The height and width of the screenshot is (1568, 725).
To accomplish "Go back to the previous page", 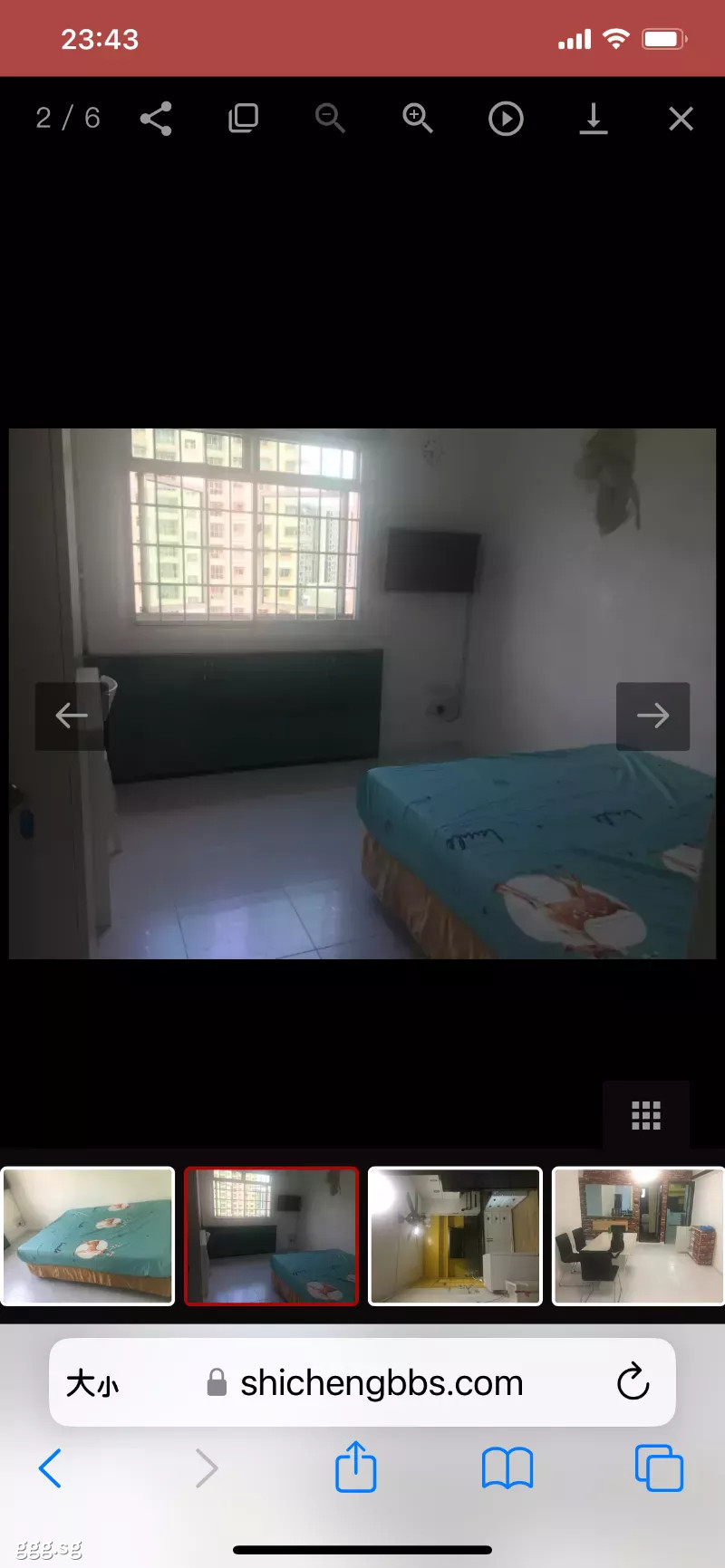I will click(51, 1467).
